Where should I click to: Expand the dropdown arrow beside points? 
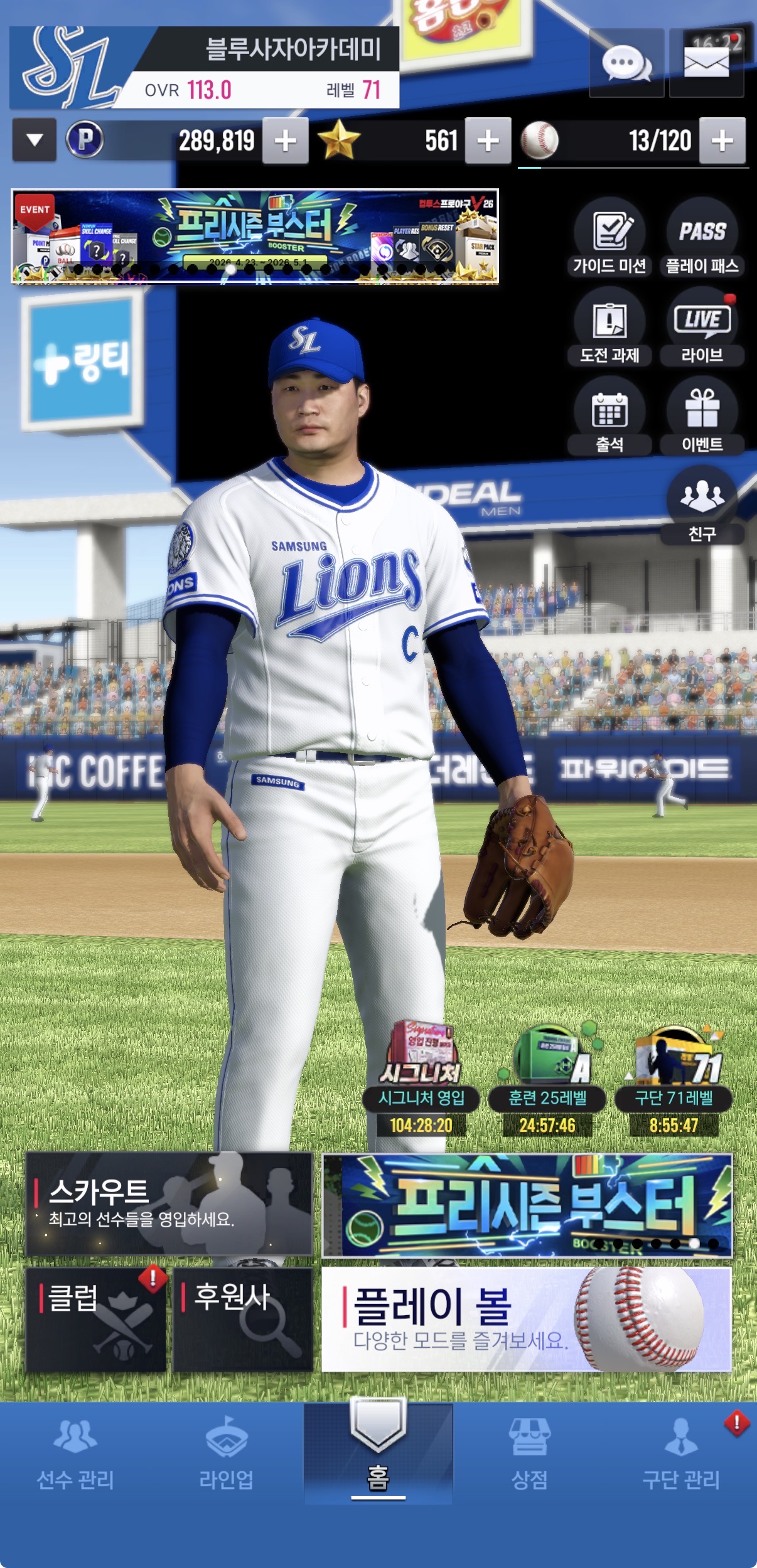tap(35, 140)
